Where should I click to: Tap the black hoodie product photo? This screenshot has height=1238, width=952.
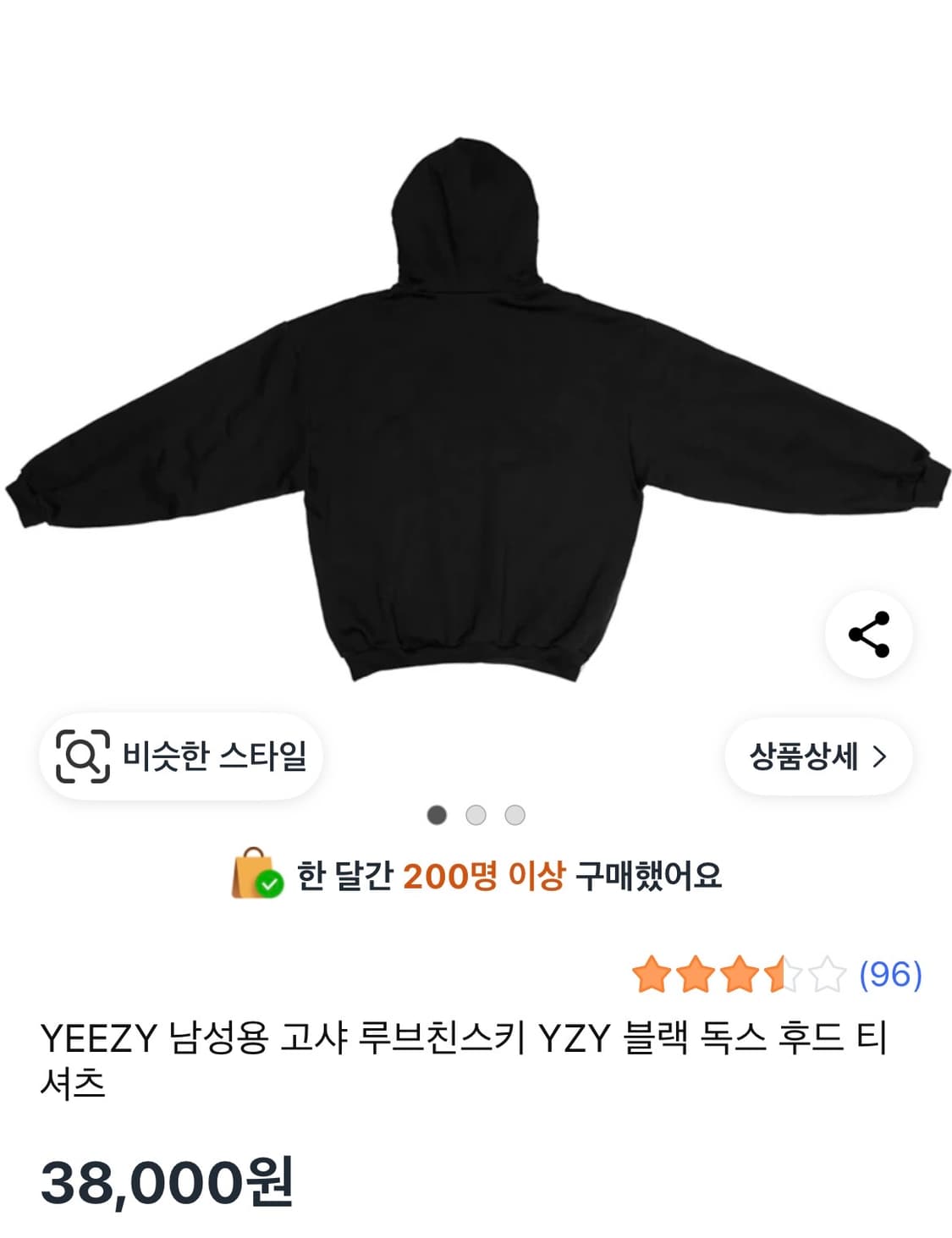point(474,398)
